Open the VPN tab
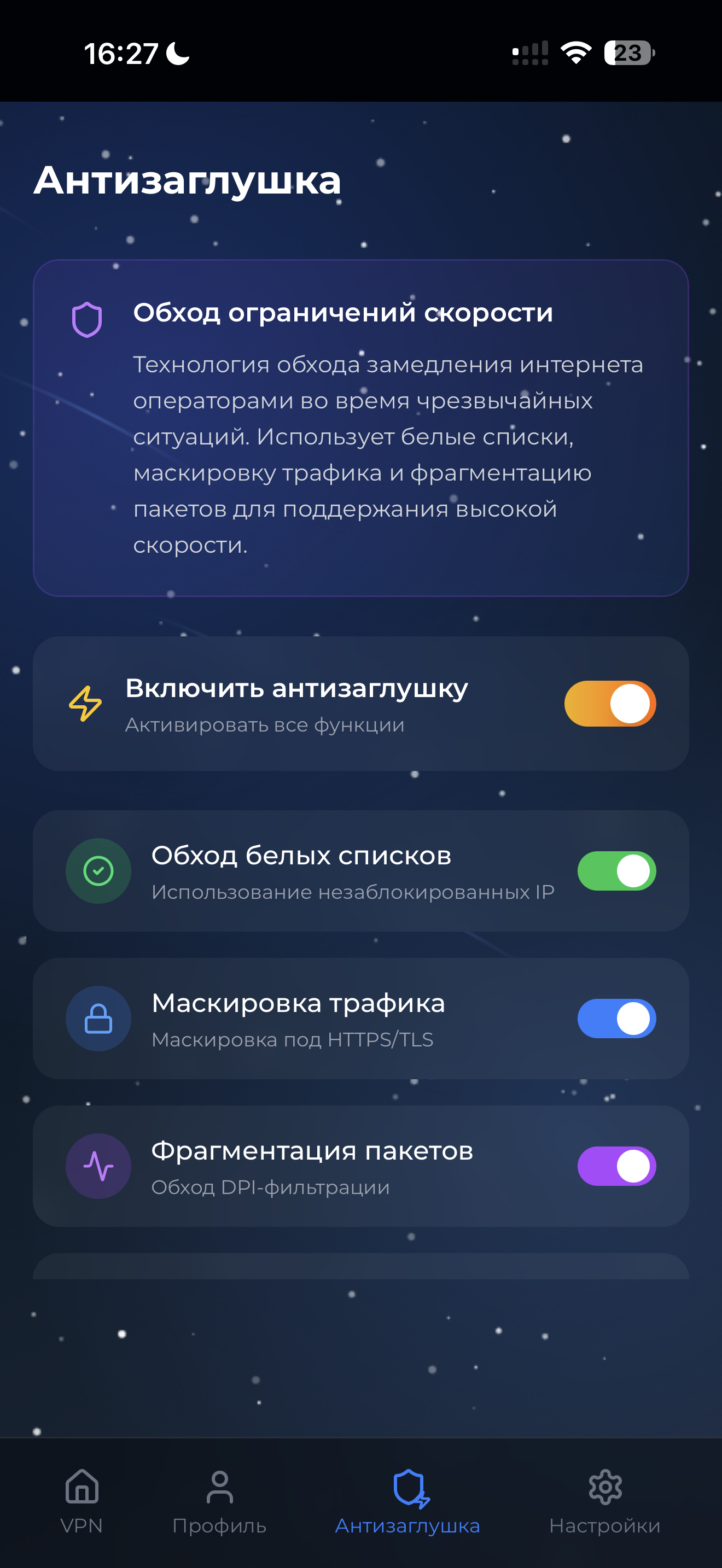 point(81,1500)
